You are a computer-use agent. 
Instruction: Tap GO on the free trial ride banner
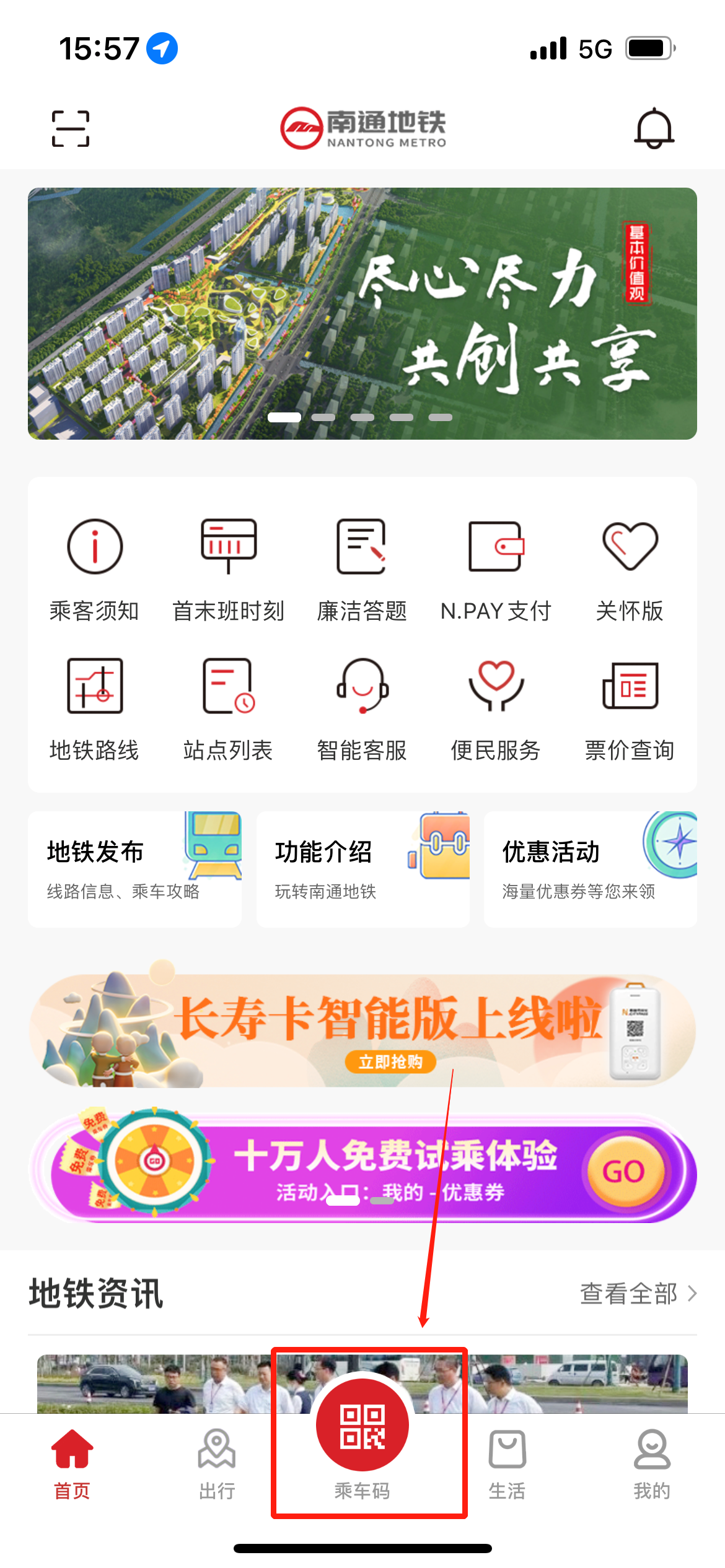tap(625, 1171)
